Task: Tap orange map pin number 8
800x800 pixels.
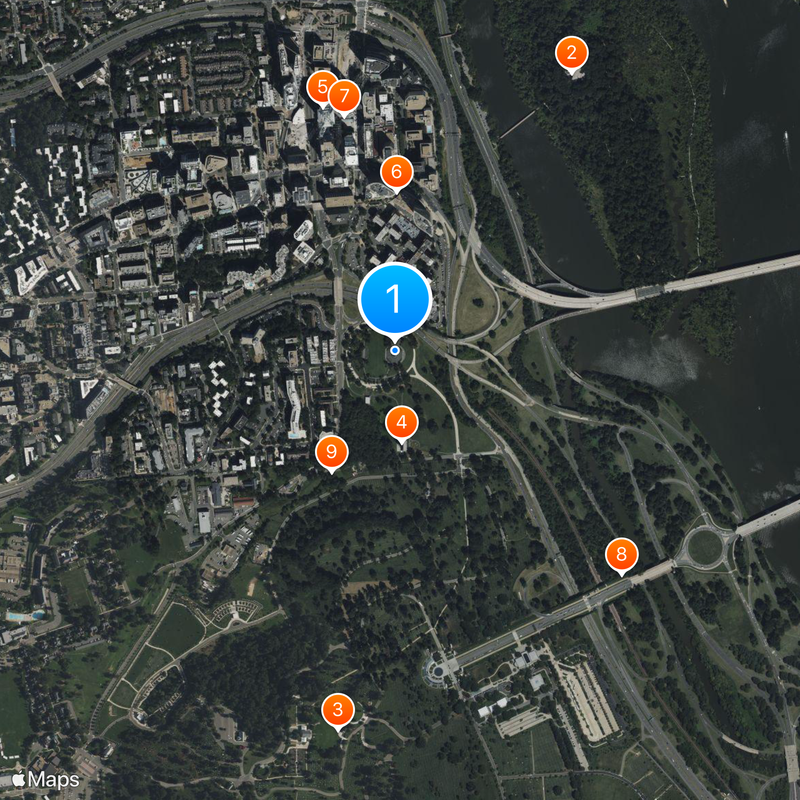Action: [x=621, y=553]
